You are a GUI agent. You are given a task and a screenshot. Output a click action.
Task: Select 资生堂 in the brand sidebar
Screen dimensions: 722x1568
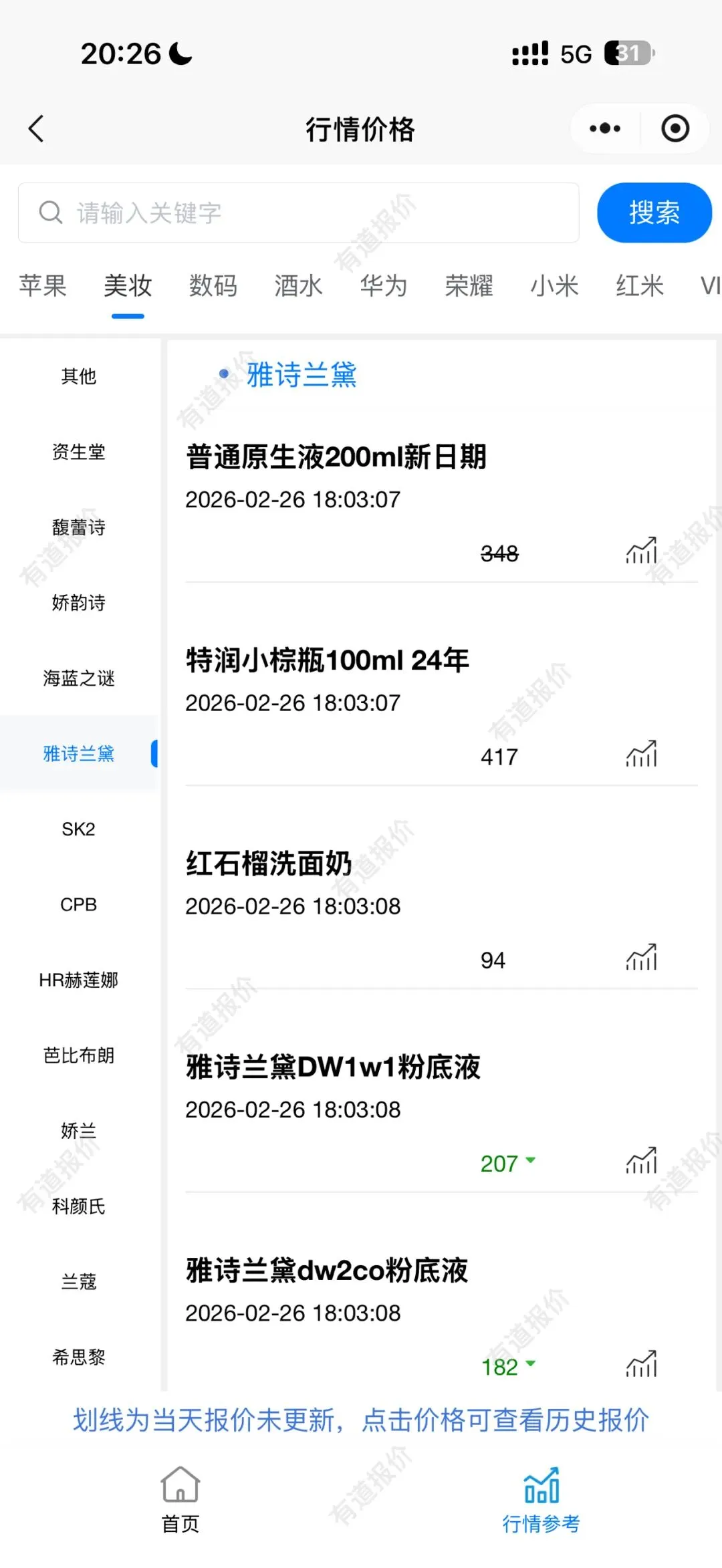79,452
